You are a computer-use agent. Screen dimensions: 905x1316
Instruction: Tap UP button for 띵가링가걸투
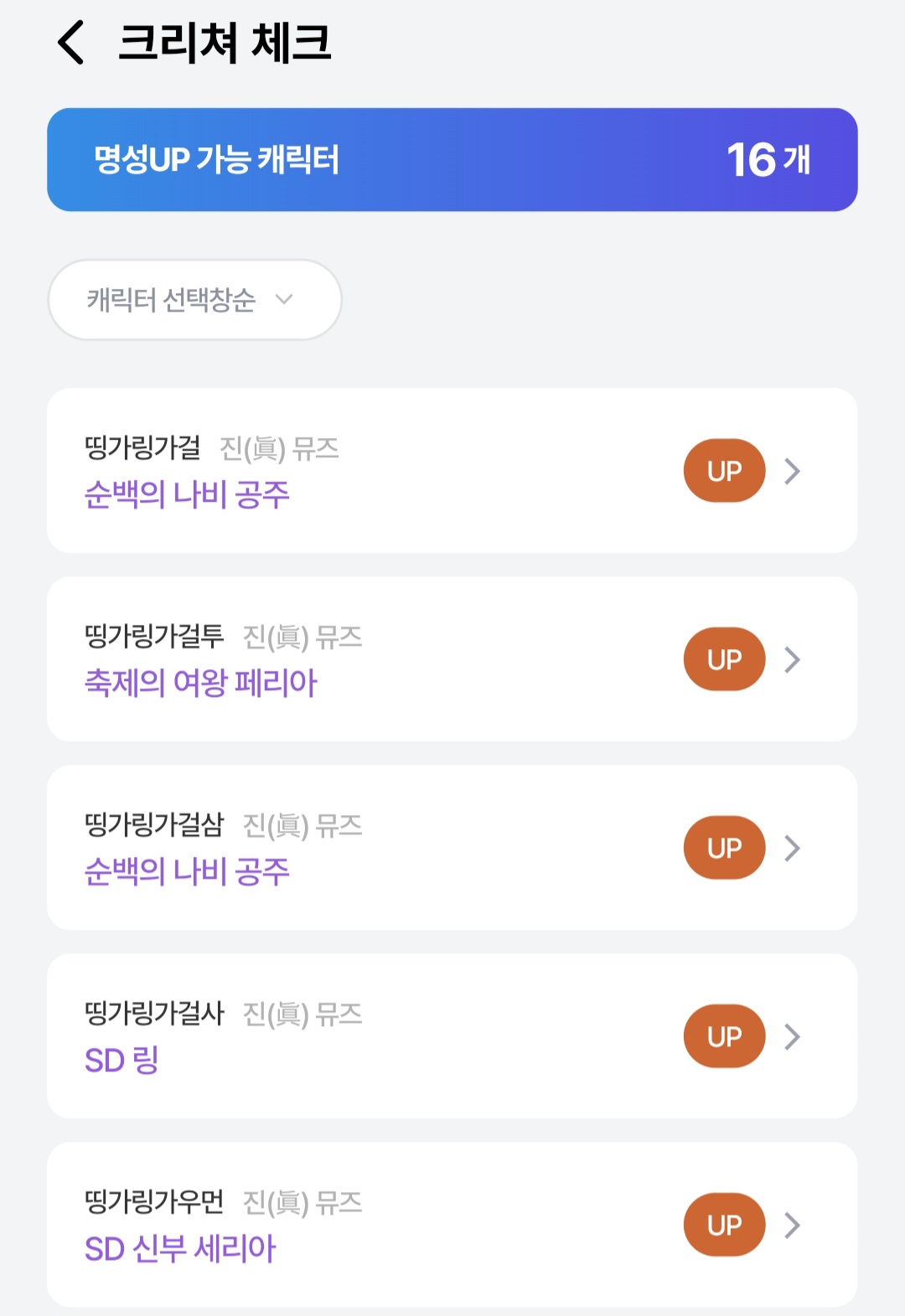pyautogui.click(x=724, y=659)
